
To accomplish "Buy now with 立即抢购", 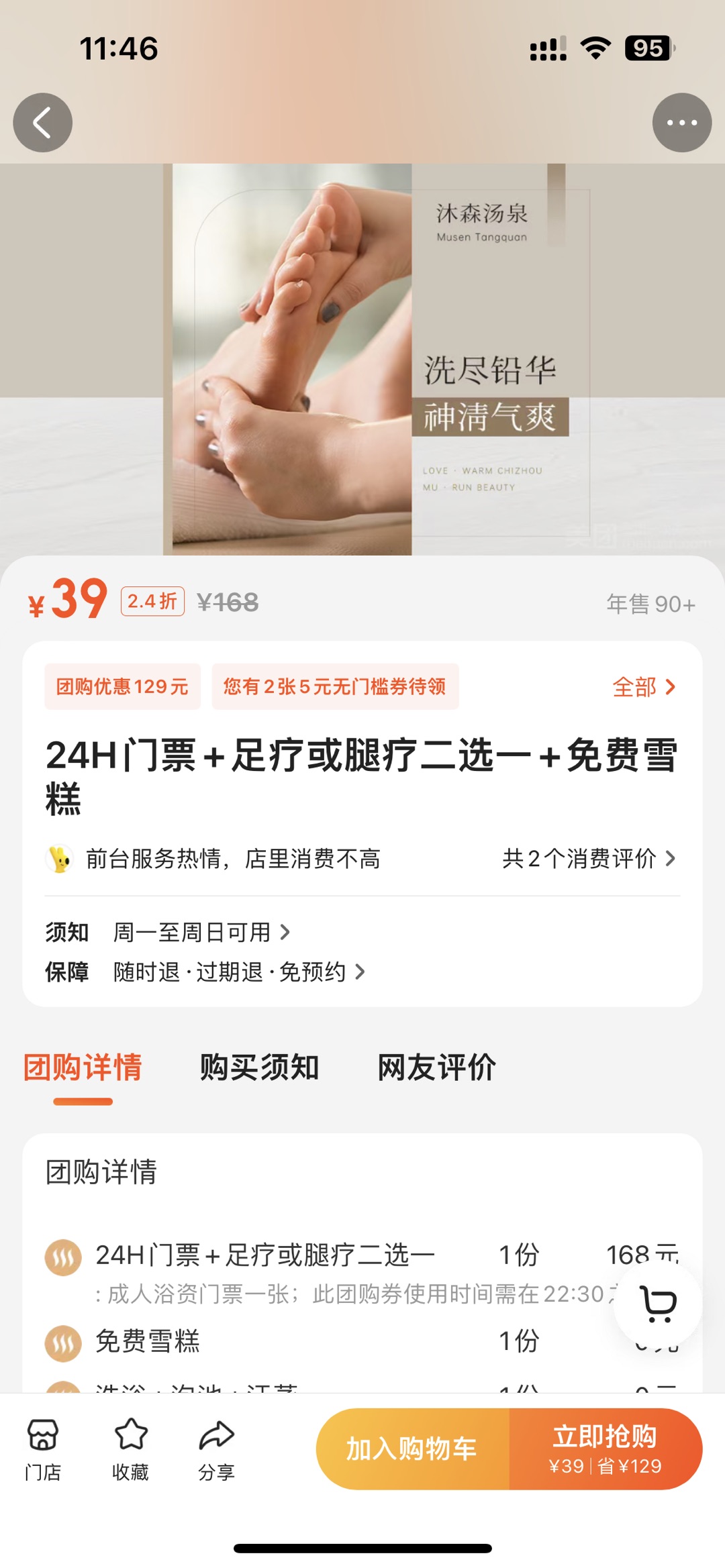I will pyautogui.click(x=606, y=1449).
